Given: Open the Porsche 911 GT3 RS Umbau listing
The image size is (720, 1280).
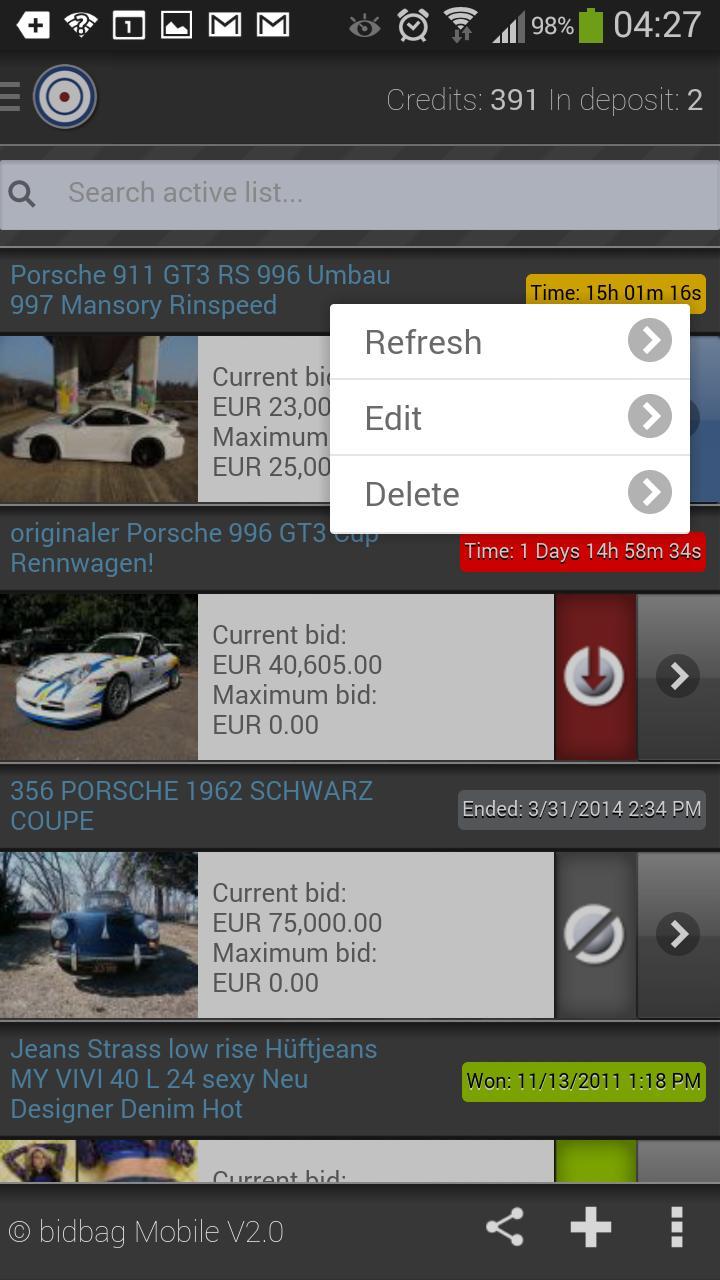Looking at the screenshot, I should coord(200,290).
